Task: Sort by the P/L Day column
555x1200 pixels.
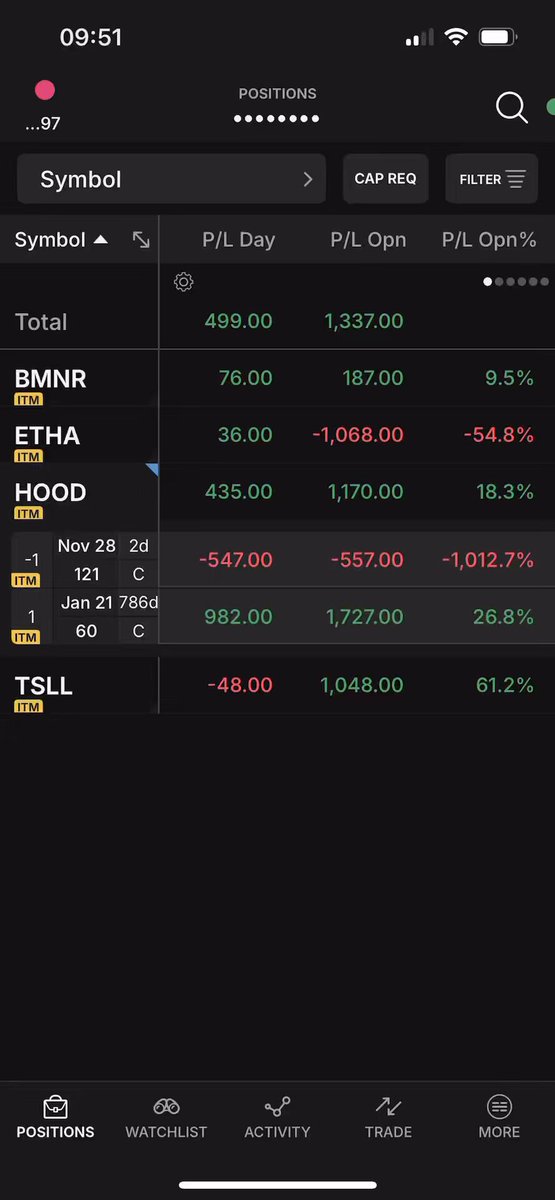Action: click(238, 240)
